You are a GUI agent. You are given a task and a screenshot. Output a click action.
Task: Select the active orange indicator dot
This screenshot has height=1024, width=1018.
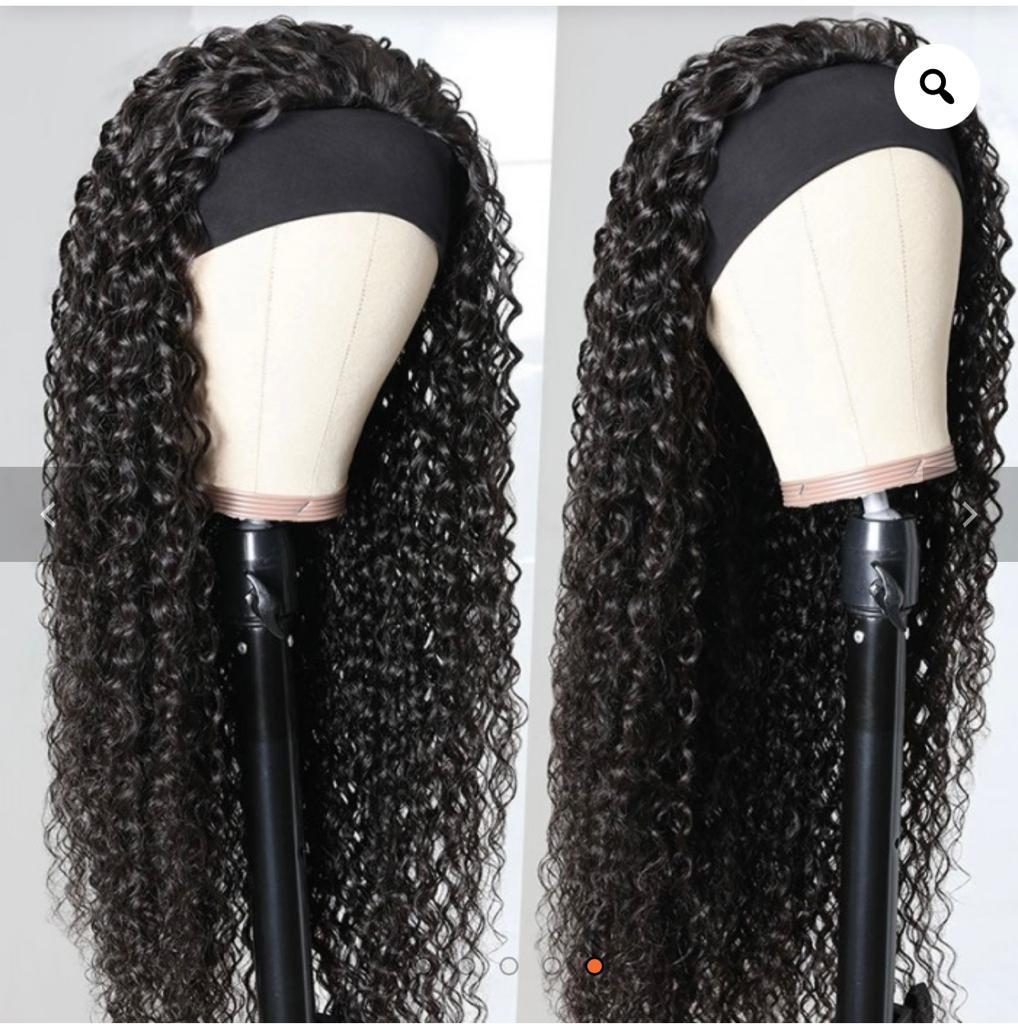[594, 966]
